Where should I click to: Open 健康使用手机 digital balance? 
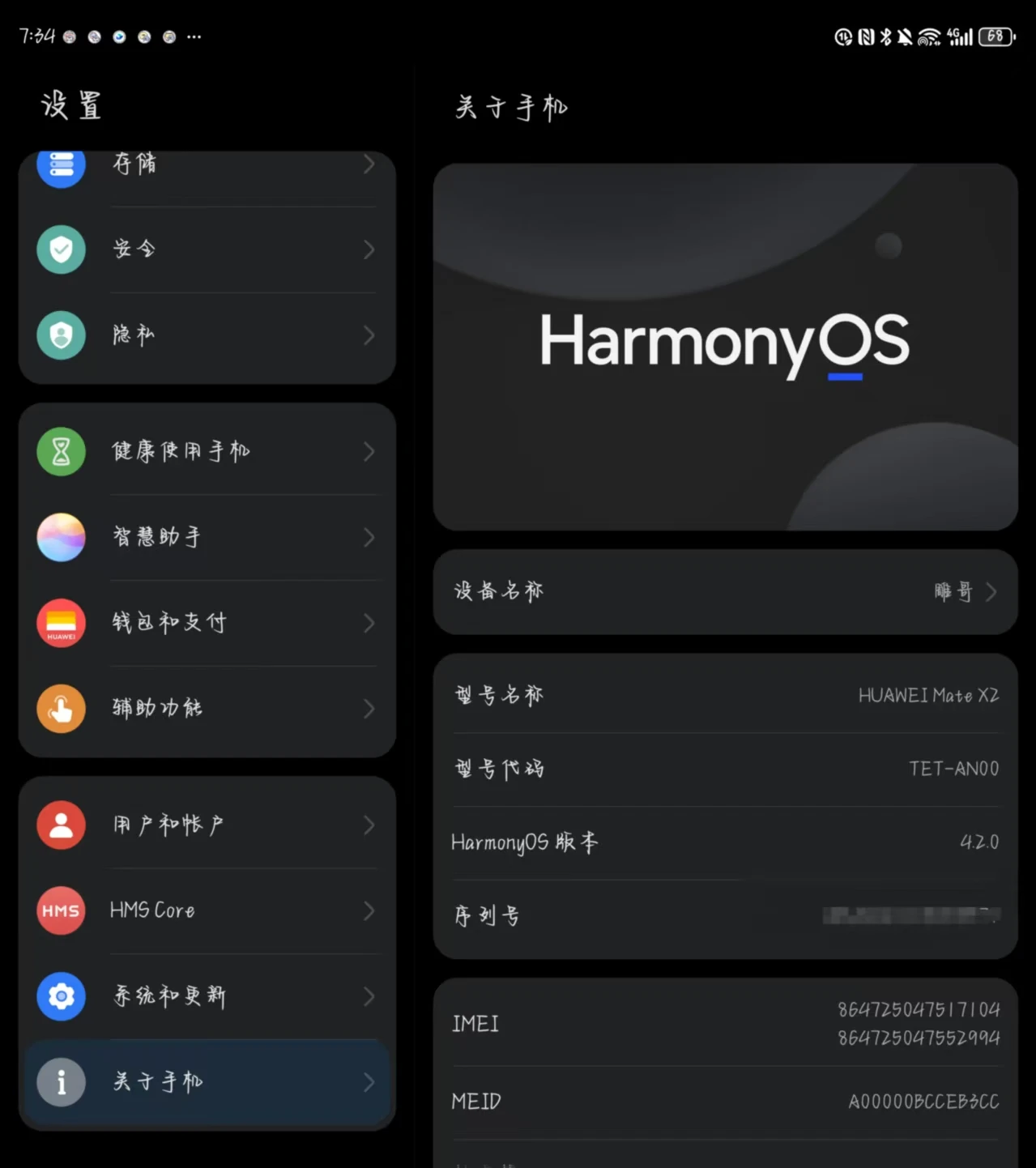(207, 451)
